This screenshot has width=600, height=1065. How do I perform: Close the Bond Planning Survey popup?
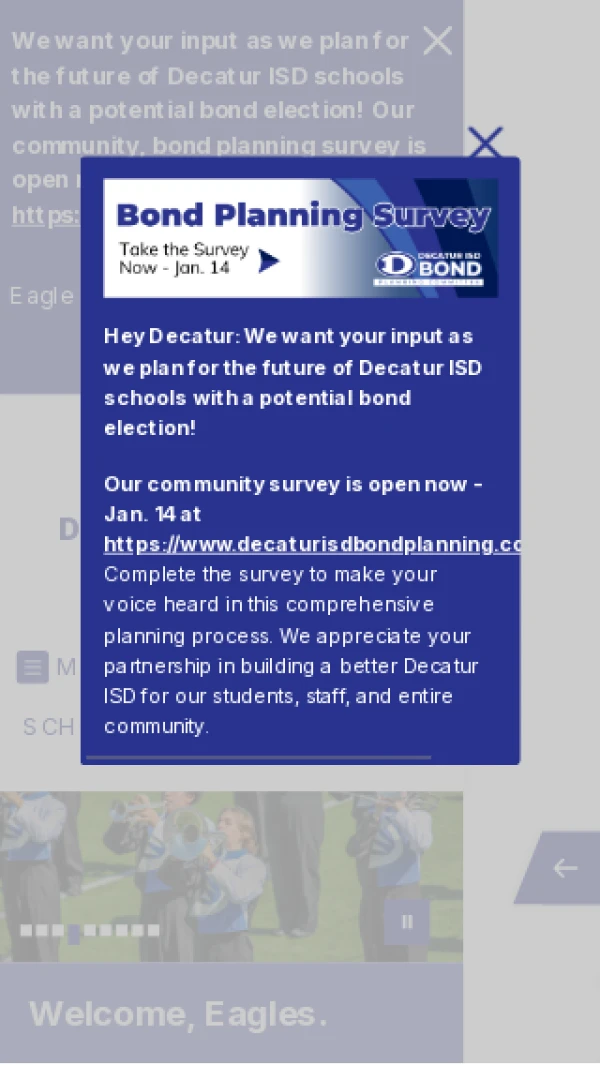pyautogui.click(x=485, y=143)
